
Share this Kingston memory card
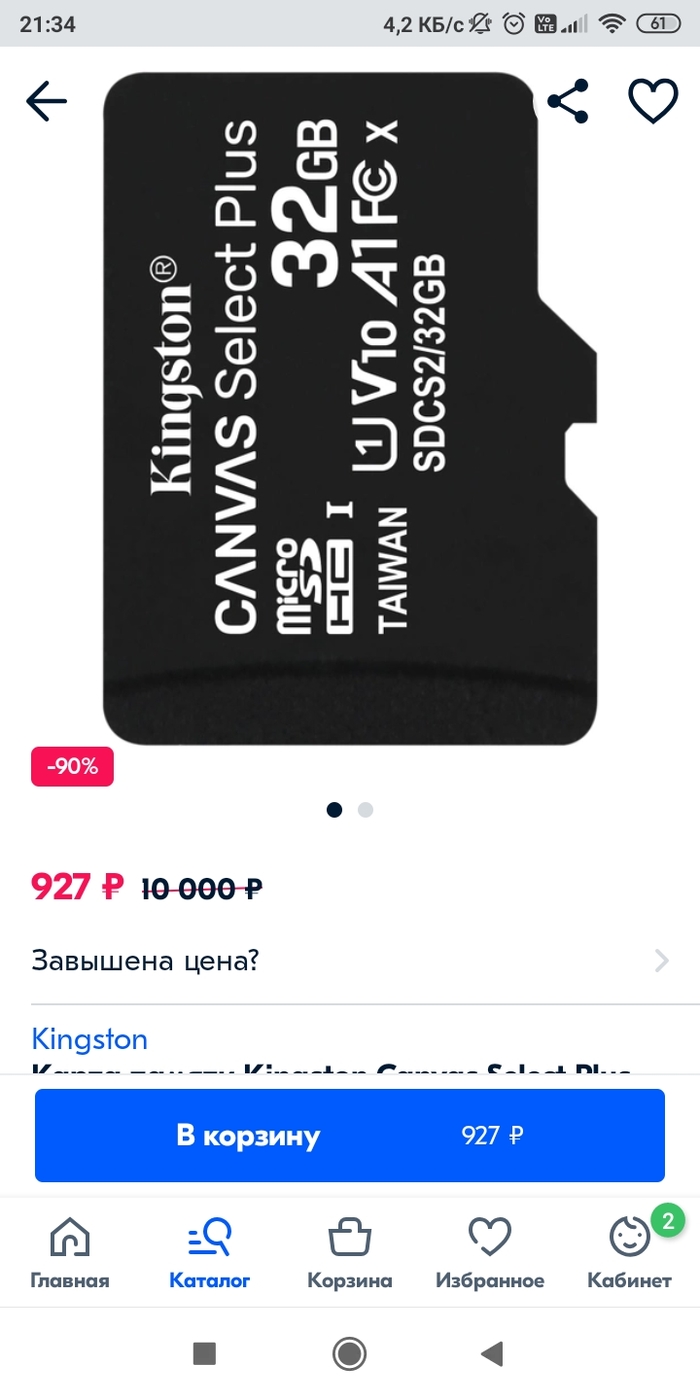click(x=568, y=101)
